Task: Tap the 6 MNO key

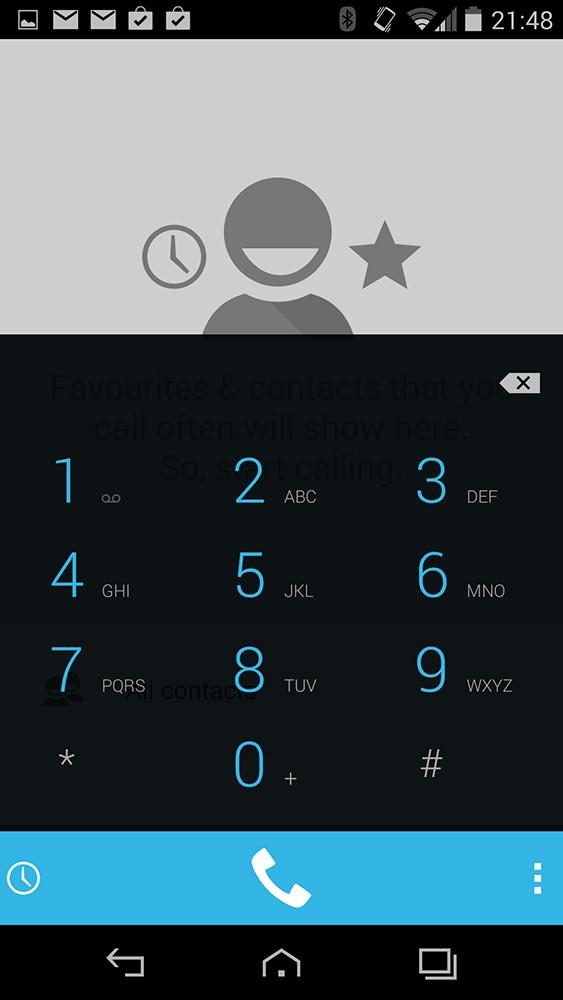Action: 460,575
